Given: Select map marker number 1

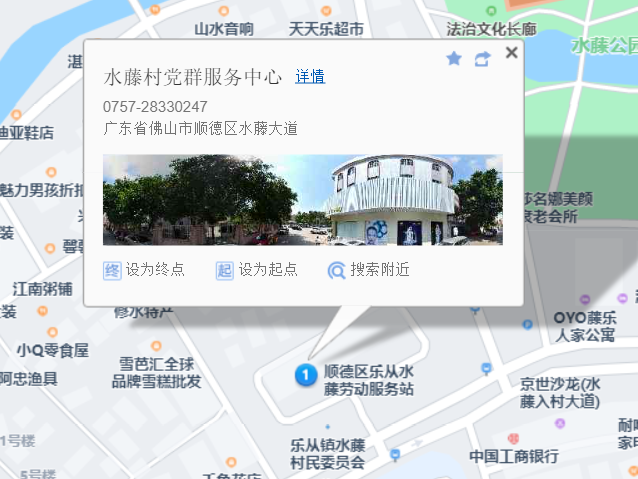Looking at the screenshot, I should (x=304, y=375).
